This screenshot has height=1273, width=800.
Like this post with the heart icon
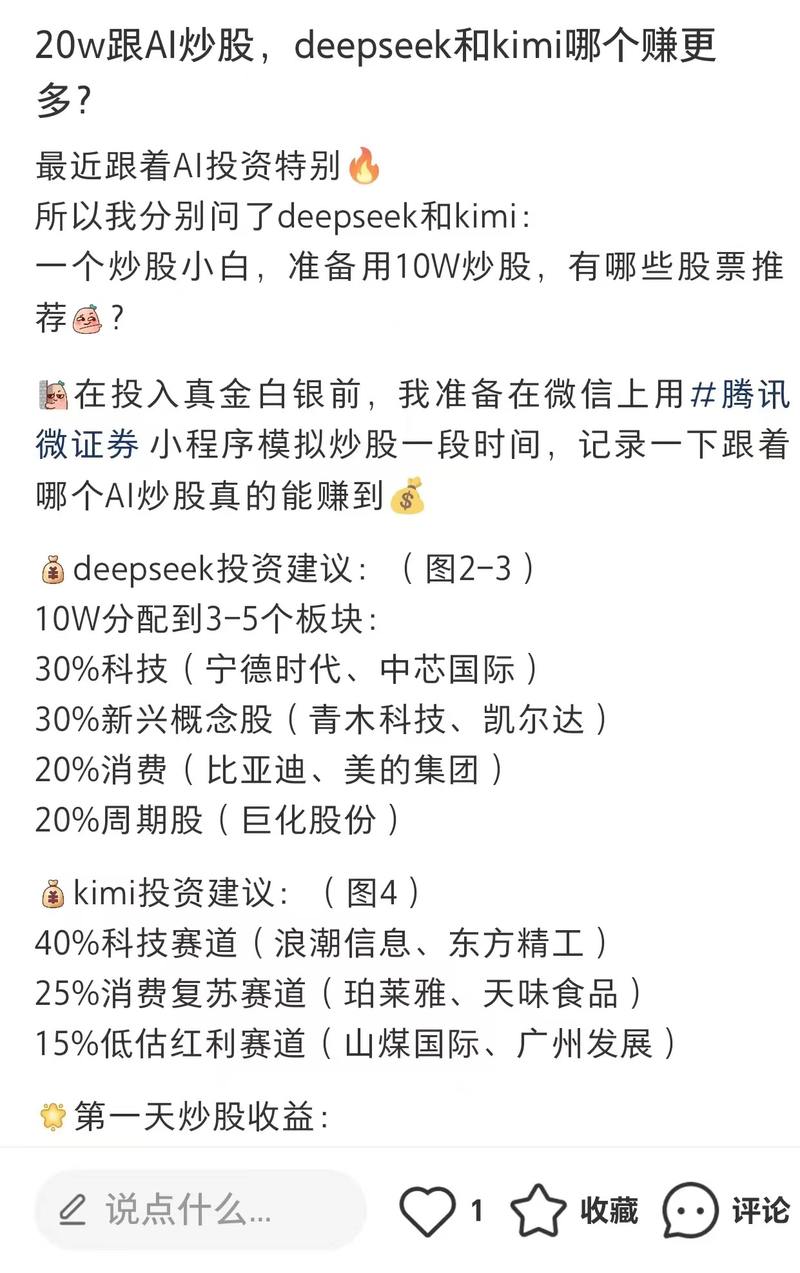coord(428,1211)
